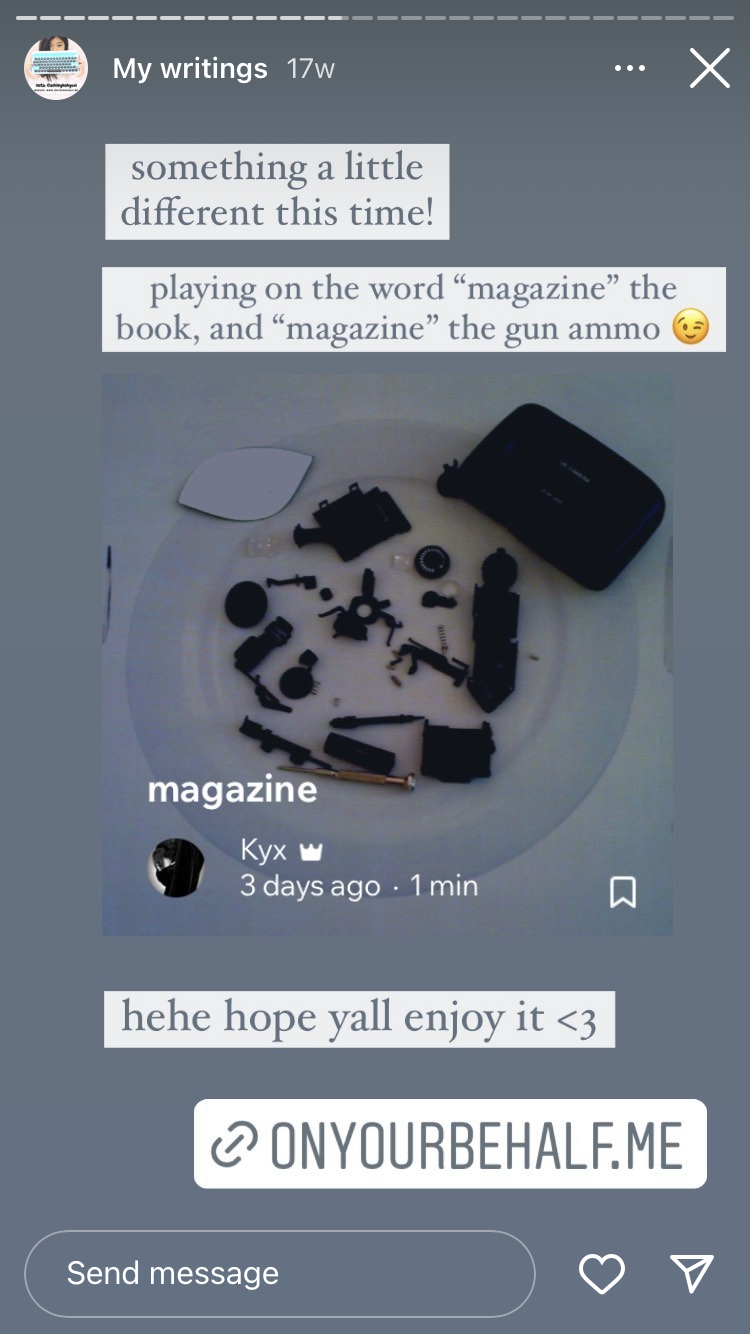Open the three-dot story options menu

click(629, 68)
